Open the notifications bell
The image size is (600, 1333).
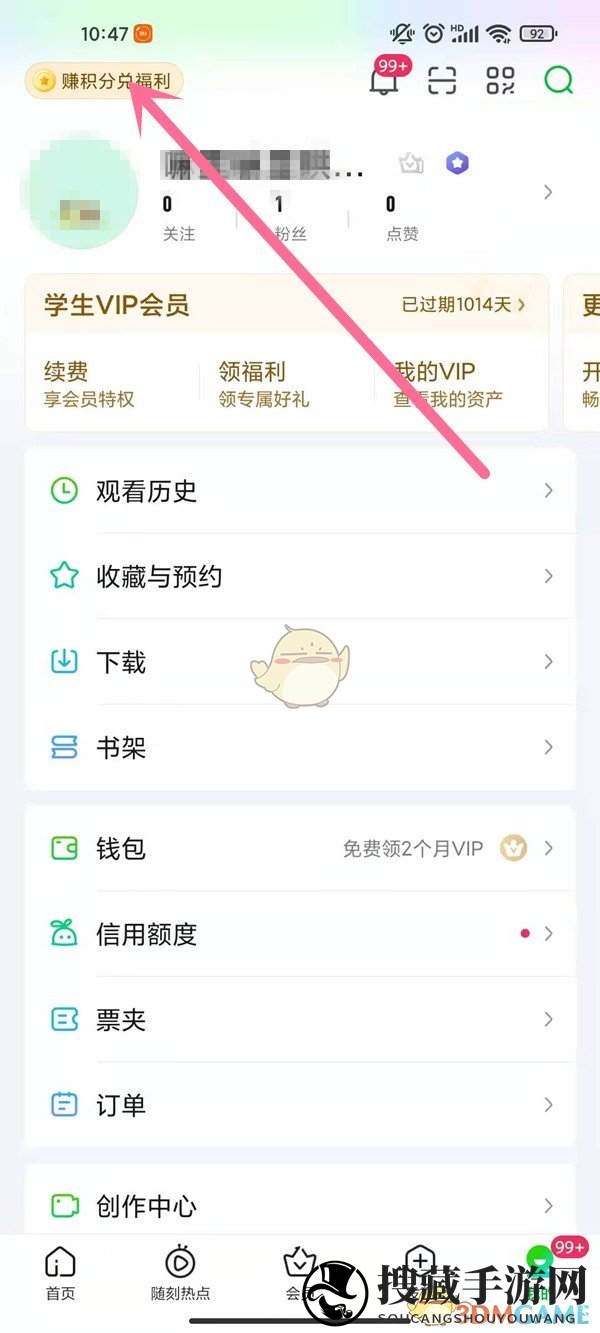[x=384, y=82]
